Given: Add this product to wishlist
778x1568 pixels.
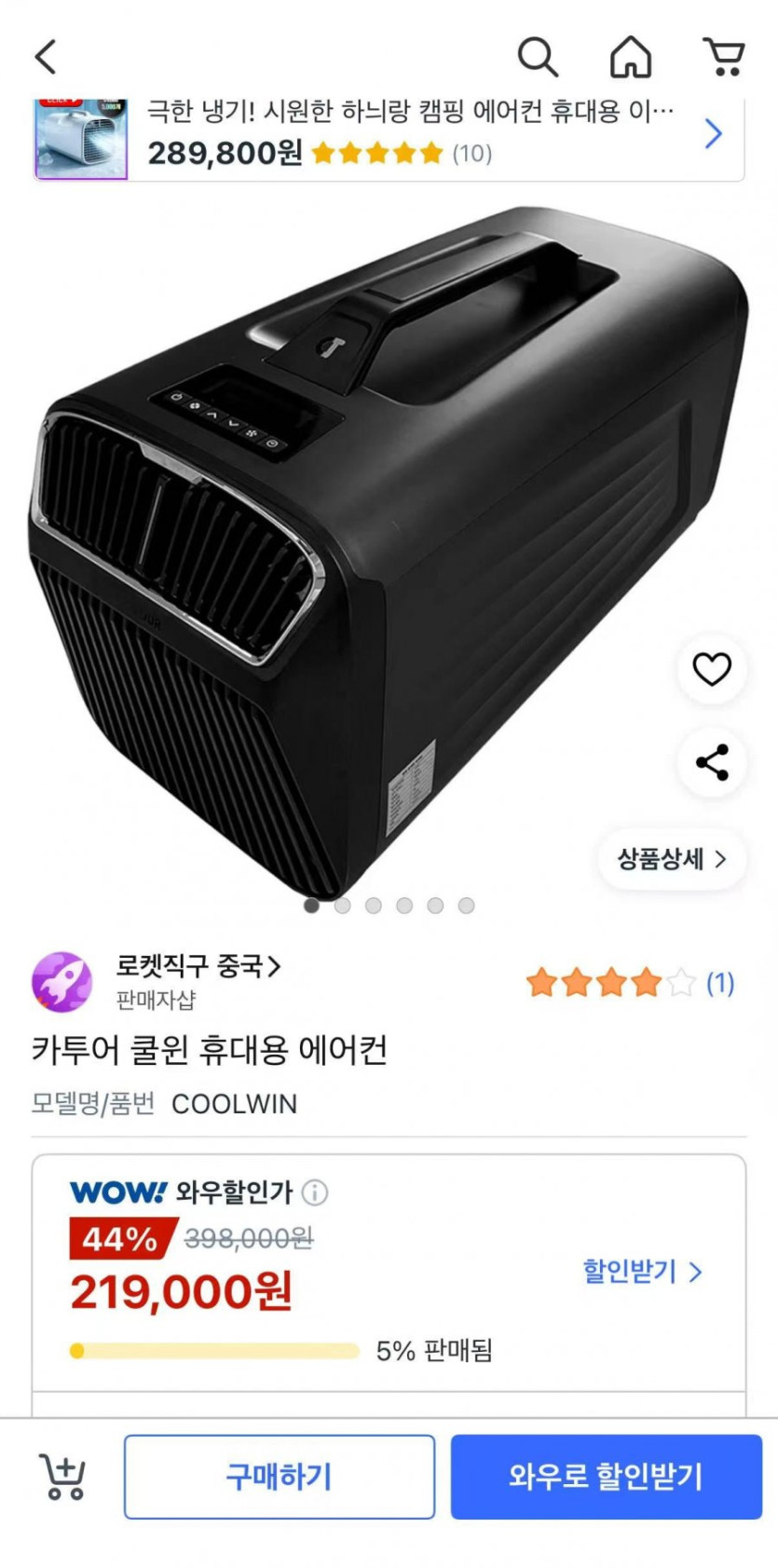Looking at the screenshot, I should [712, 669].
